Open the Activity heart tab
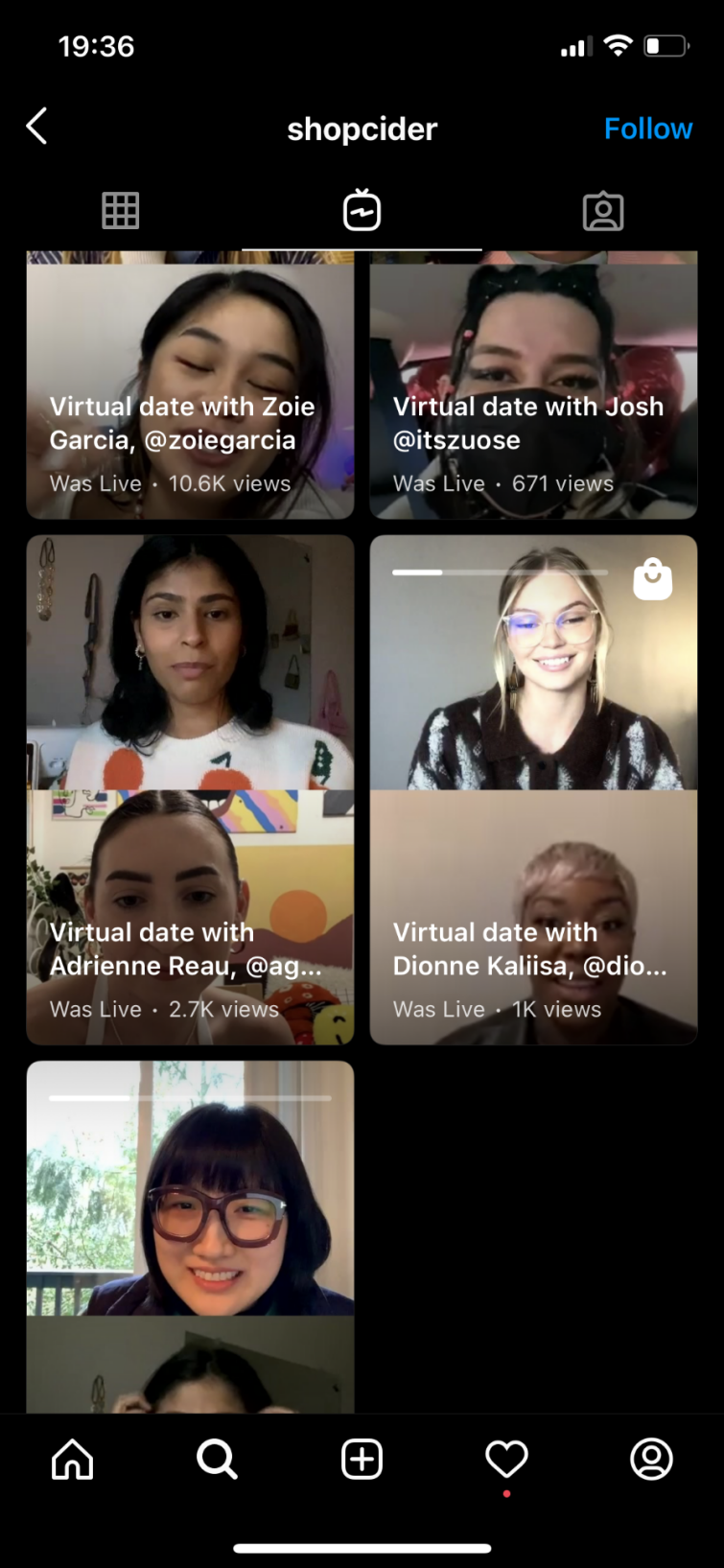 tap(506, 1460)
